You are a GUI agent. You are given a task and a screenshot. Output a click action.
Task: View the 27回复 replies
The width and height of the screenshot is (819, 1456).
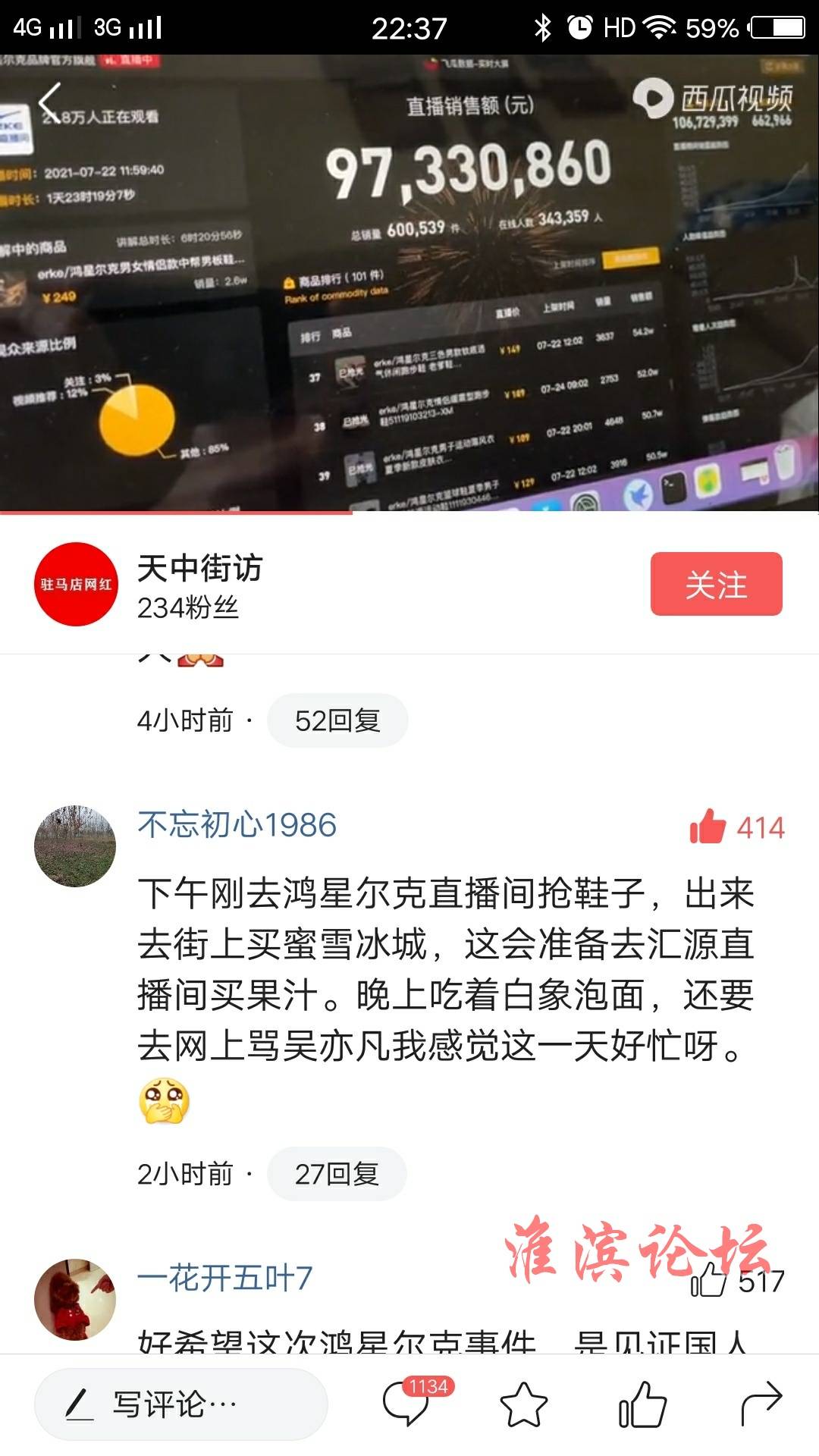[x=337, y=1174]
